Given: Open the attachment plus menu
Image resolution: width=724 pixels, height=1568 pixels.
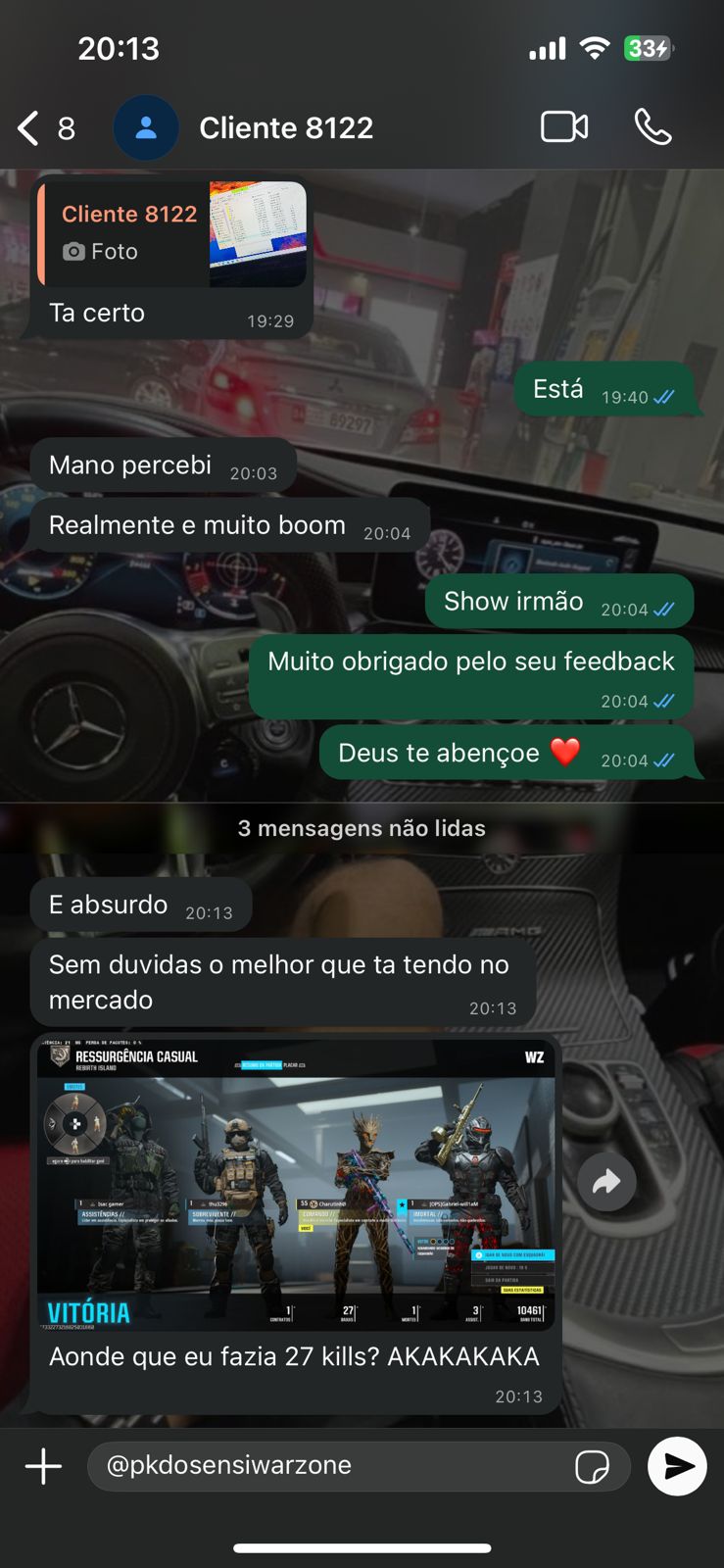Looking at the screenshot, I should (x=43, y=1466).
